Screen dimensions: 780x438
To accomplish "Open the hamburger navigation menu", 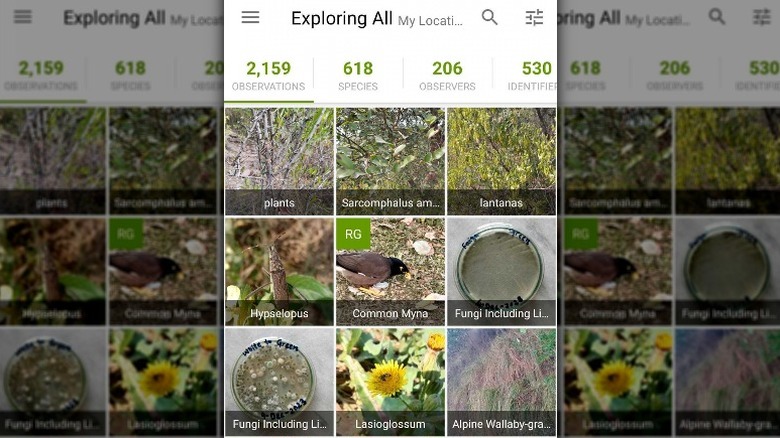I will pyautogui.click(x=250, y=18).
